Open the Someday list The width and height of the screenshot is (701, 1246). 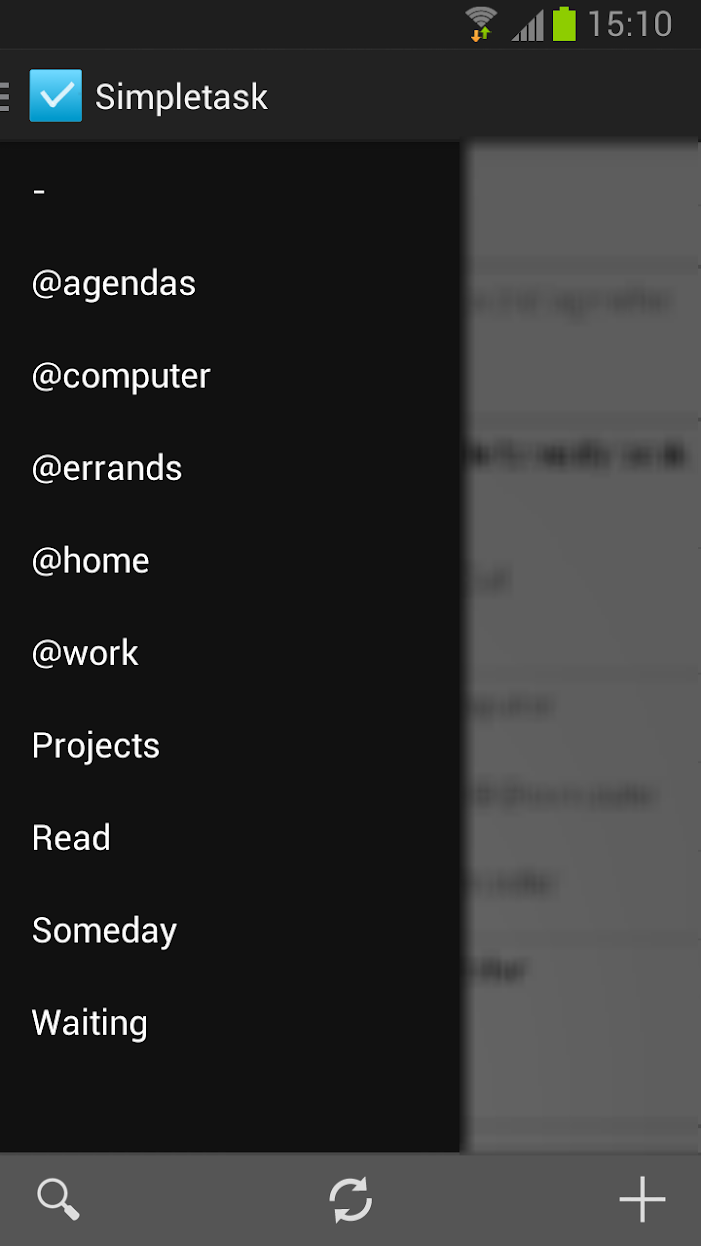230,930
